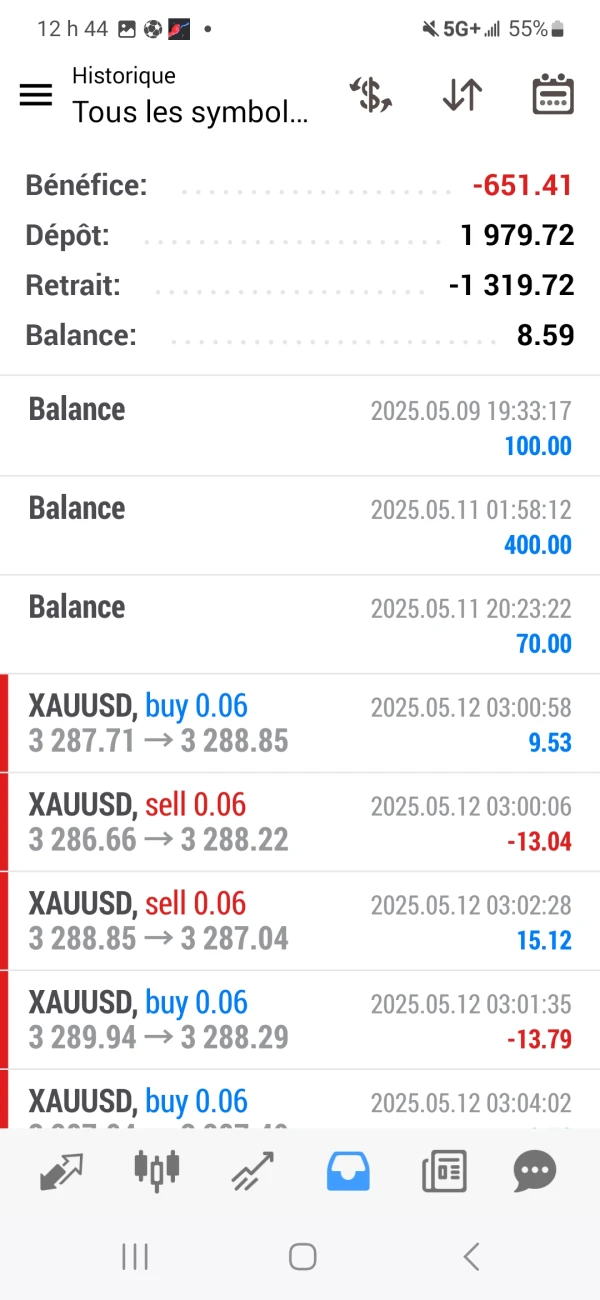The height and width of the screenshot is (1300, 600).
Task: Select the History inbox tab
Action: pos(348,1171)
